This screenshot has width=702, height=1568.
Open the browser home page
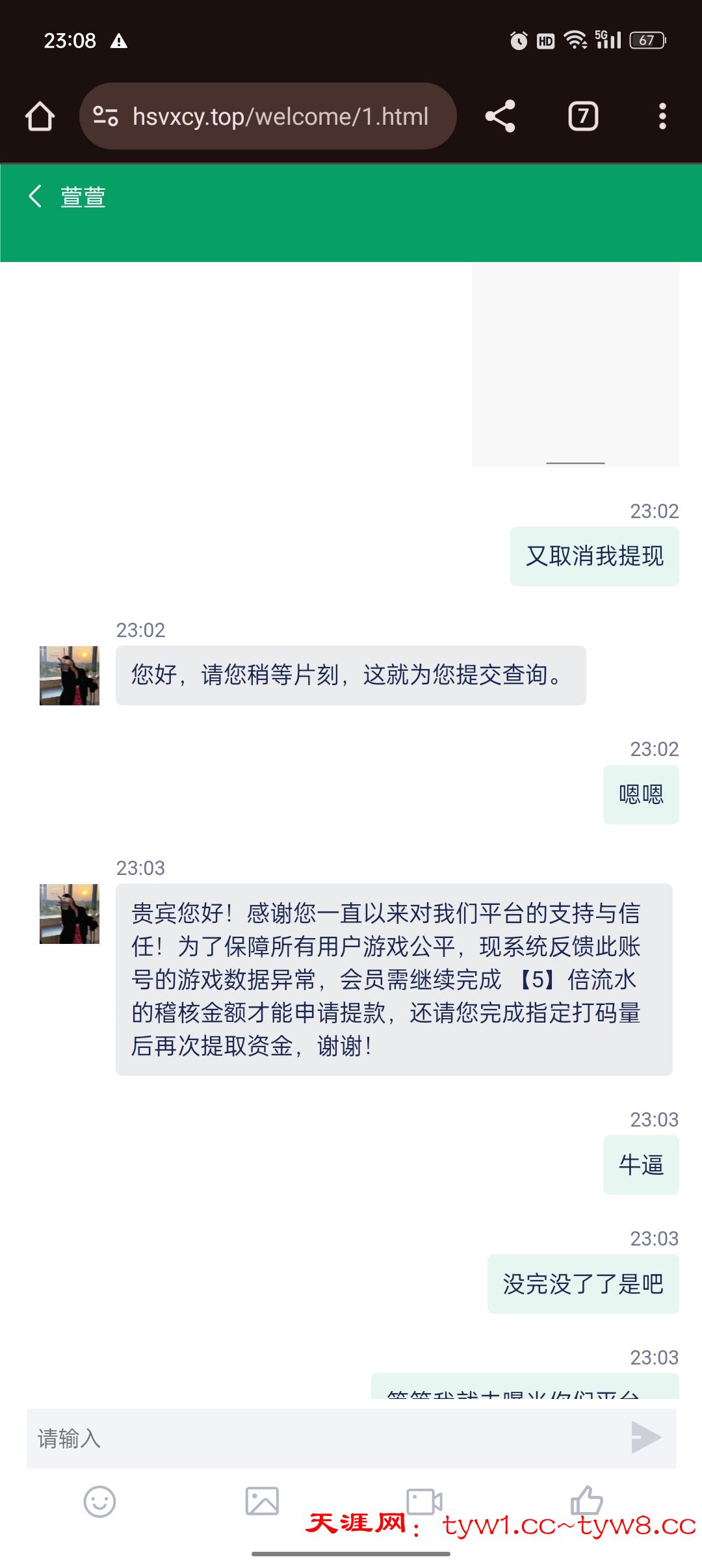point(40,116)
